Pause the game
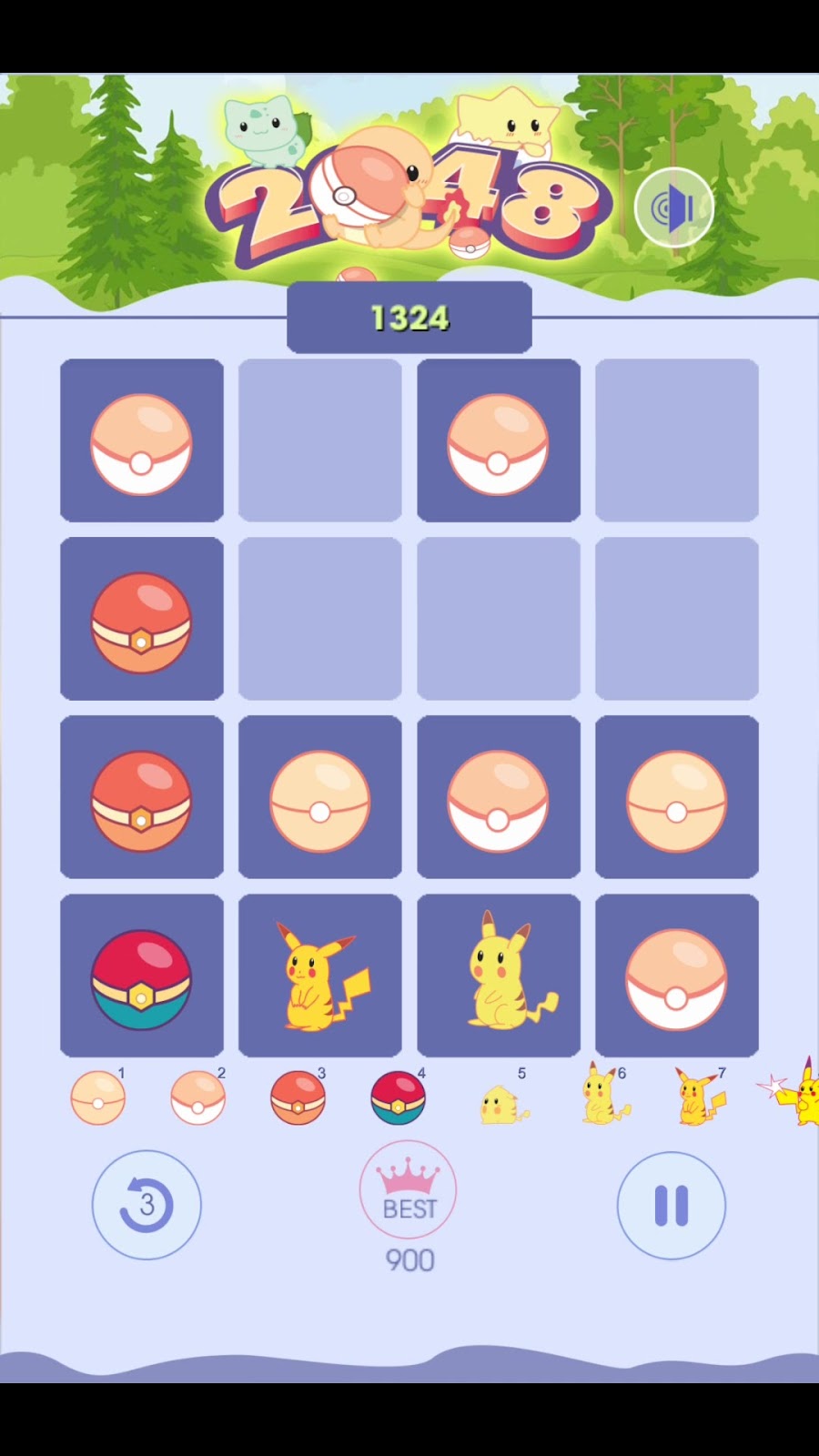Viewport: 819px width, 1456px height. click(x=672, y=1205)
